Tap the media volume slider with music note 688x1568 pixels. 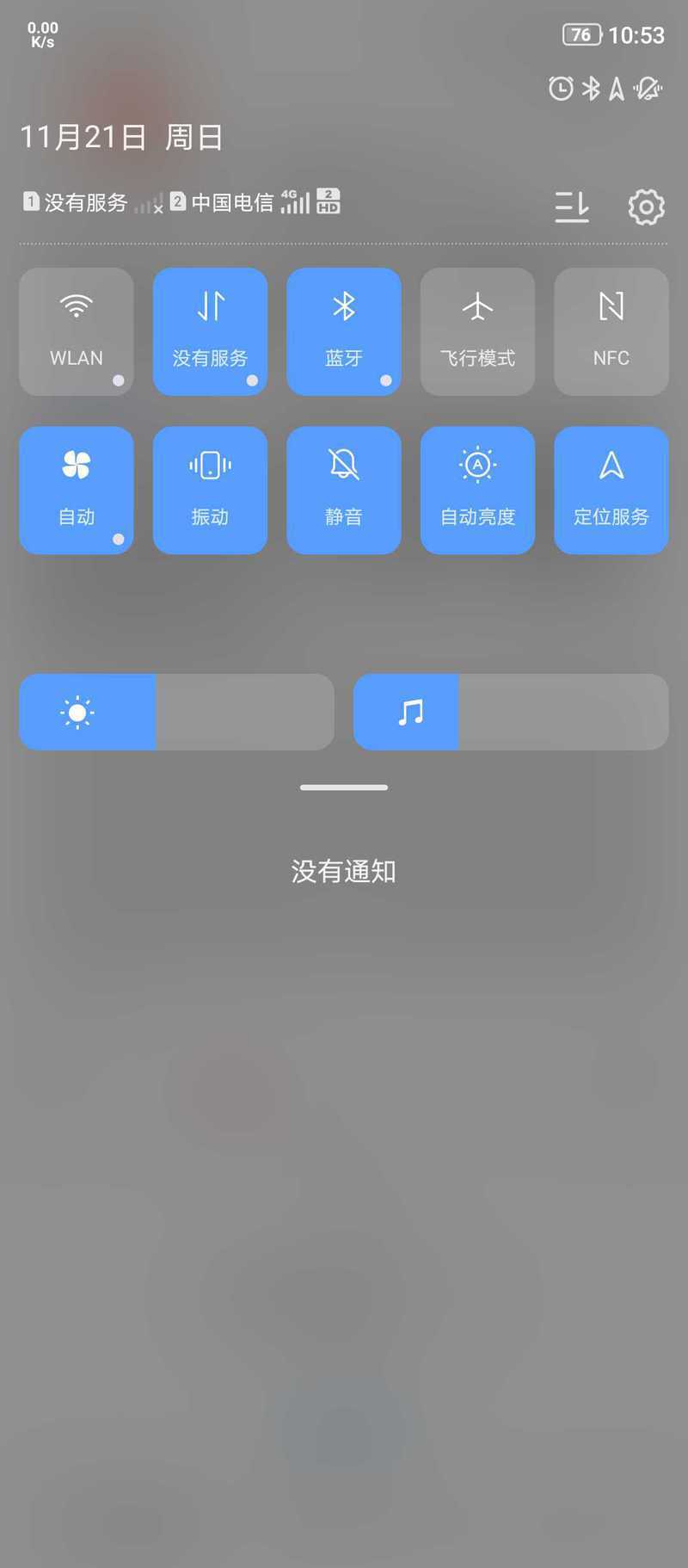511,712
